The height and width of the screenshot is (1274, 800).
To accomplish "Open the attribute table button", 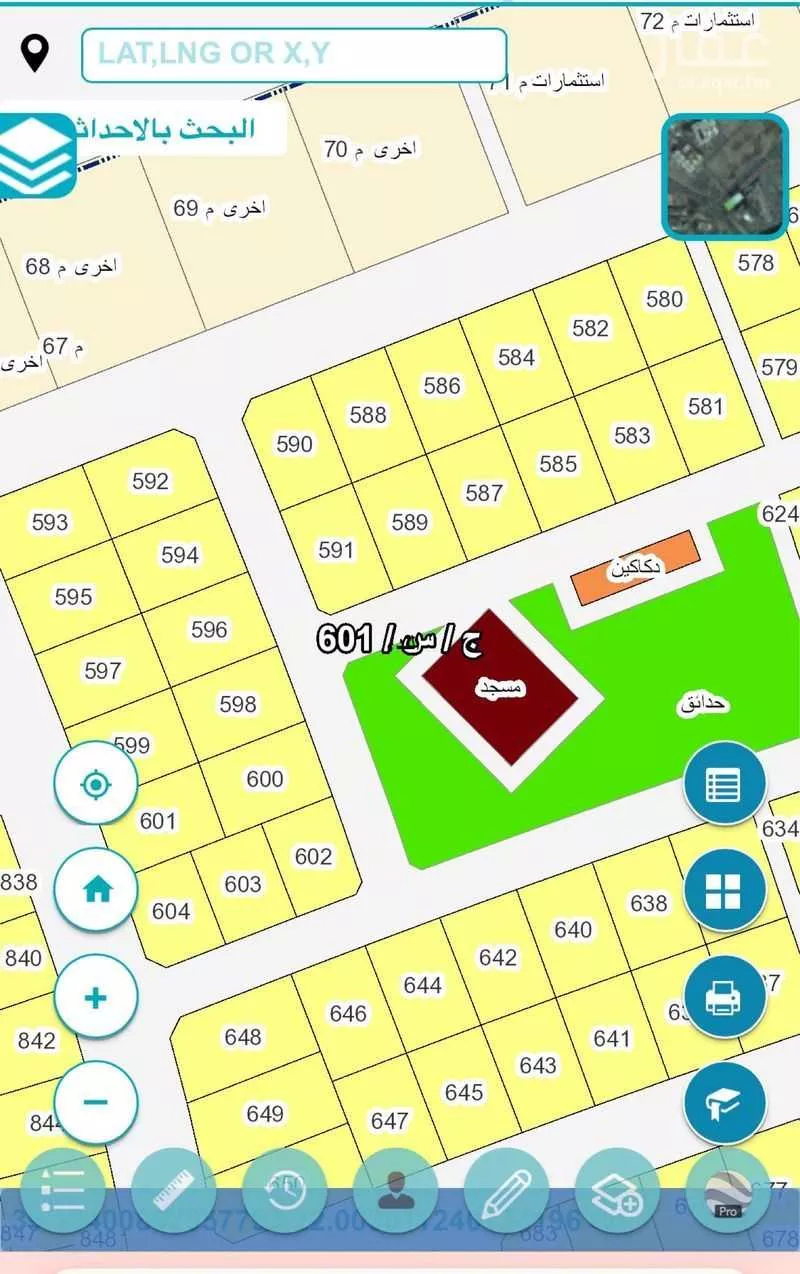I will coord(724,784).
